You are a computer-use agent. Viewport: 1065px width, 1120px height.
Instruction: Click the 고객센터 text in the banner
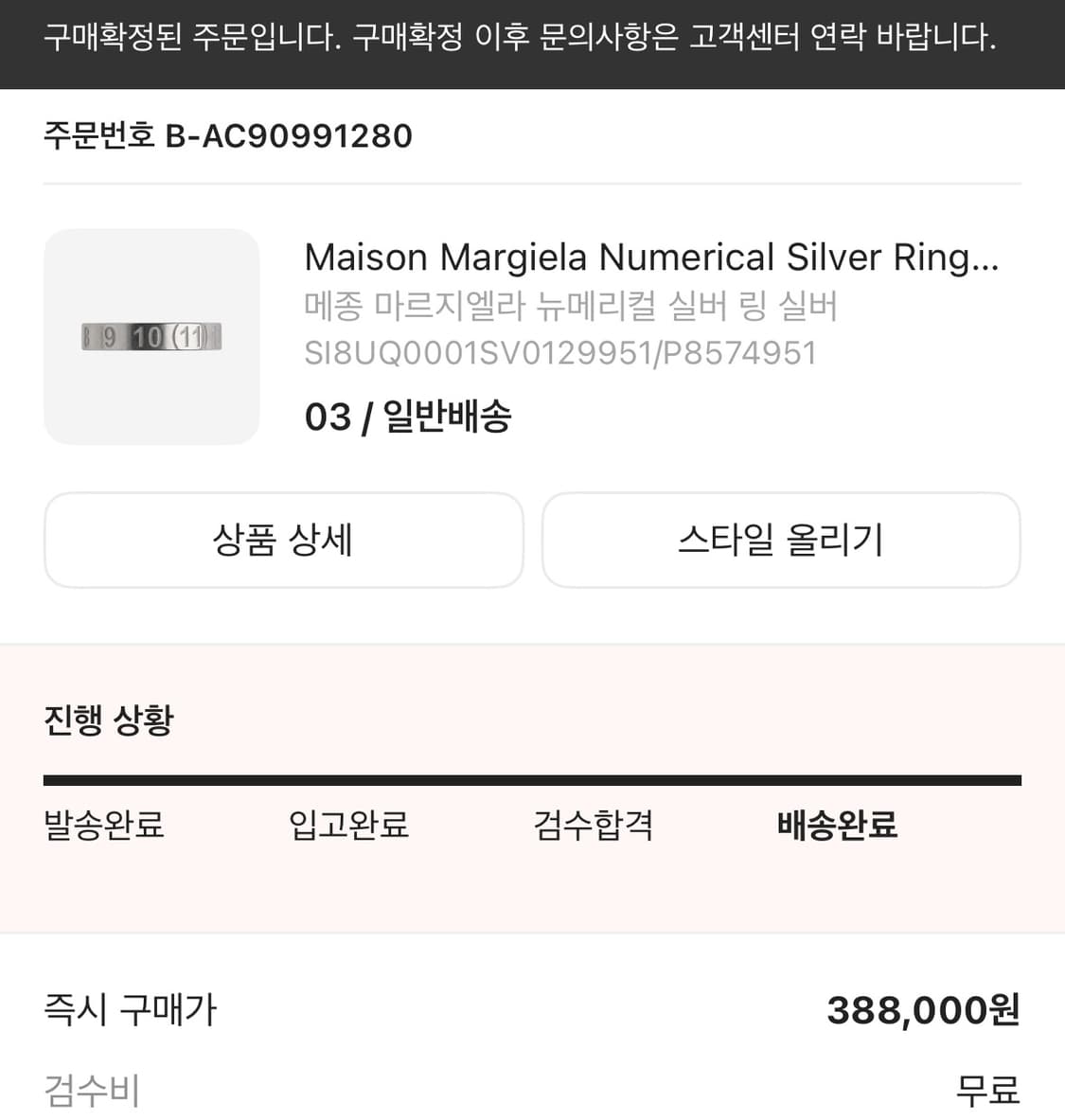[747, 38]
